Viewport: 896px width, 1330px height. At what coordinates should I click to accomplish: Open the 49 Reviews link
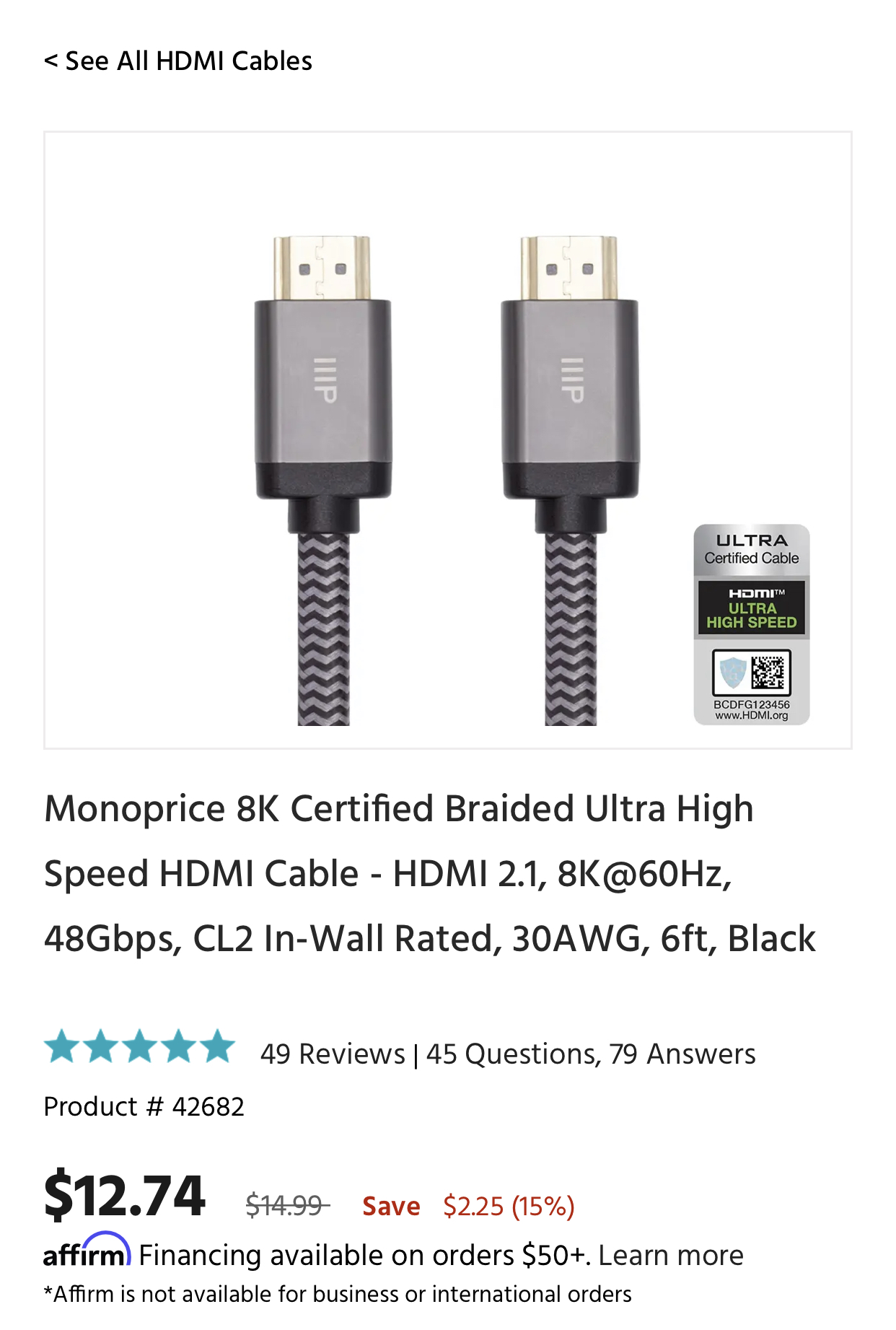click(333, 1054)
